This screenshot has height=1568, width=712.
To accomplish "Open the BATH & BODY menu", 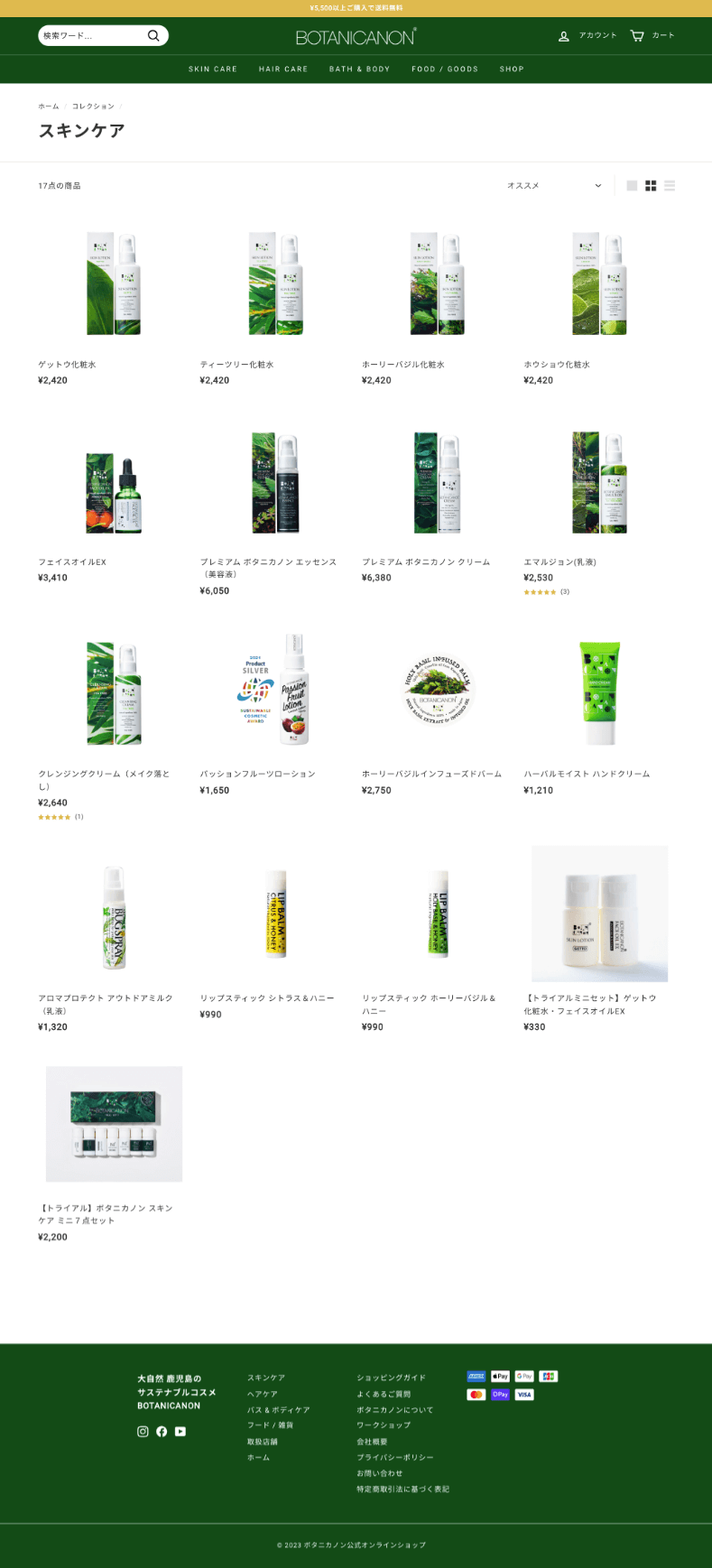I will point(359,70).
